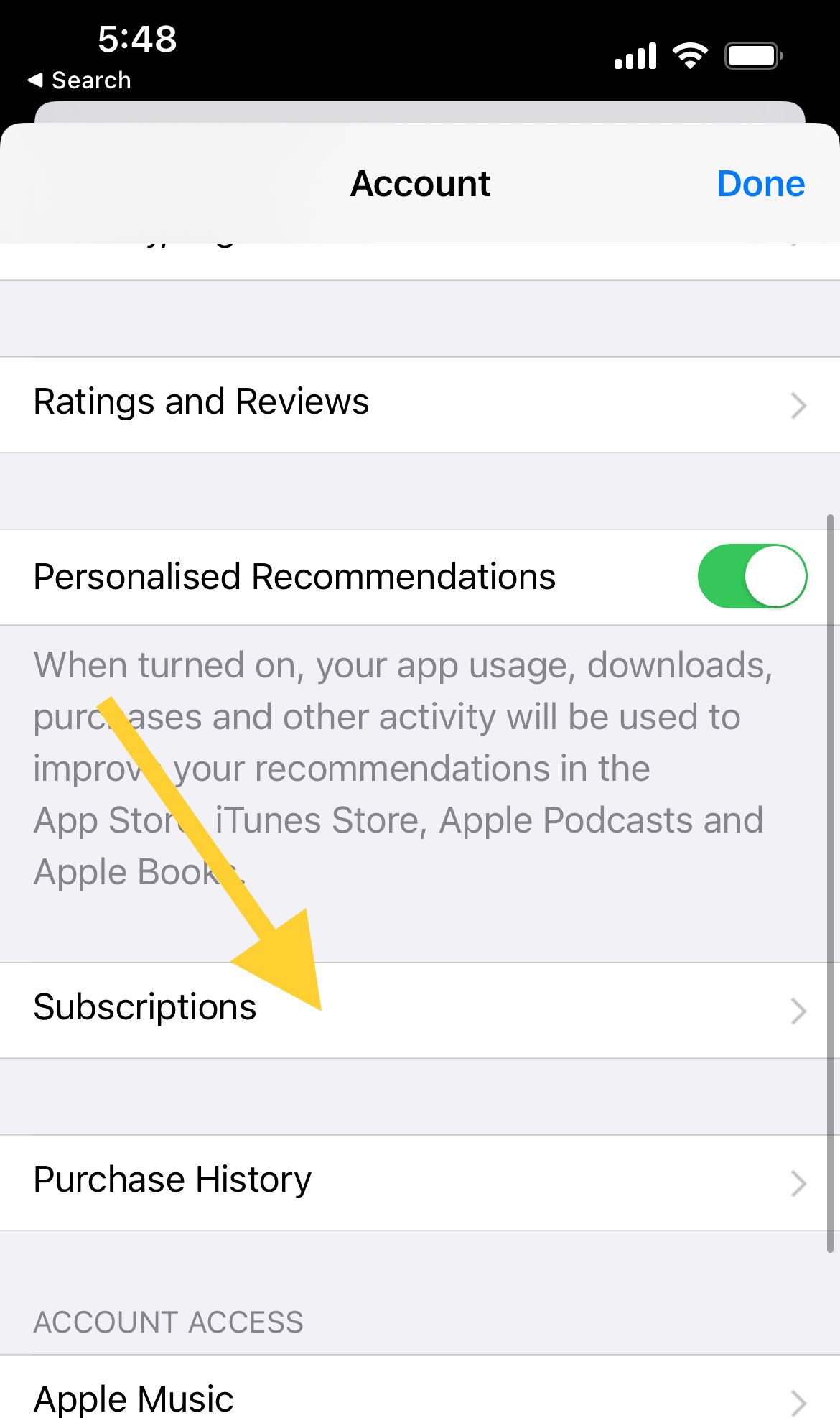Open Subscriptions

click(x=420, y=1010)
